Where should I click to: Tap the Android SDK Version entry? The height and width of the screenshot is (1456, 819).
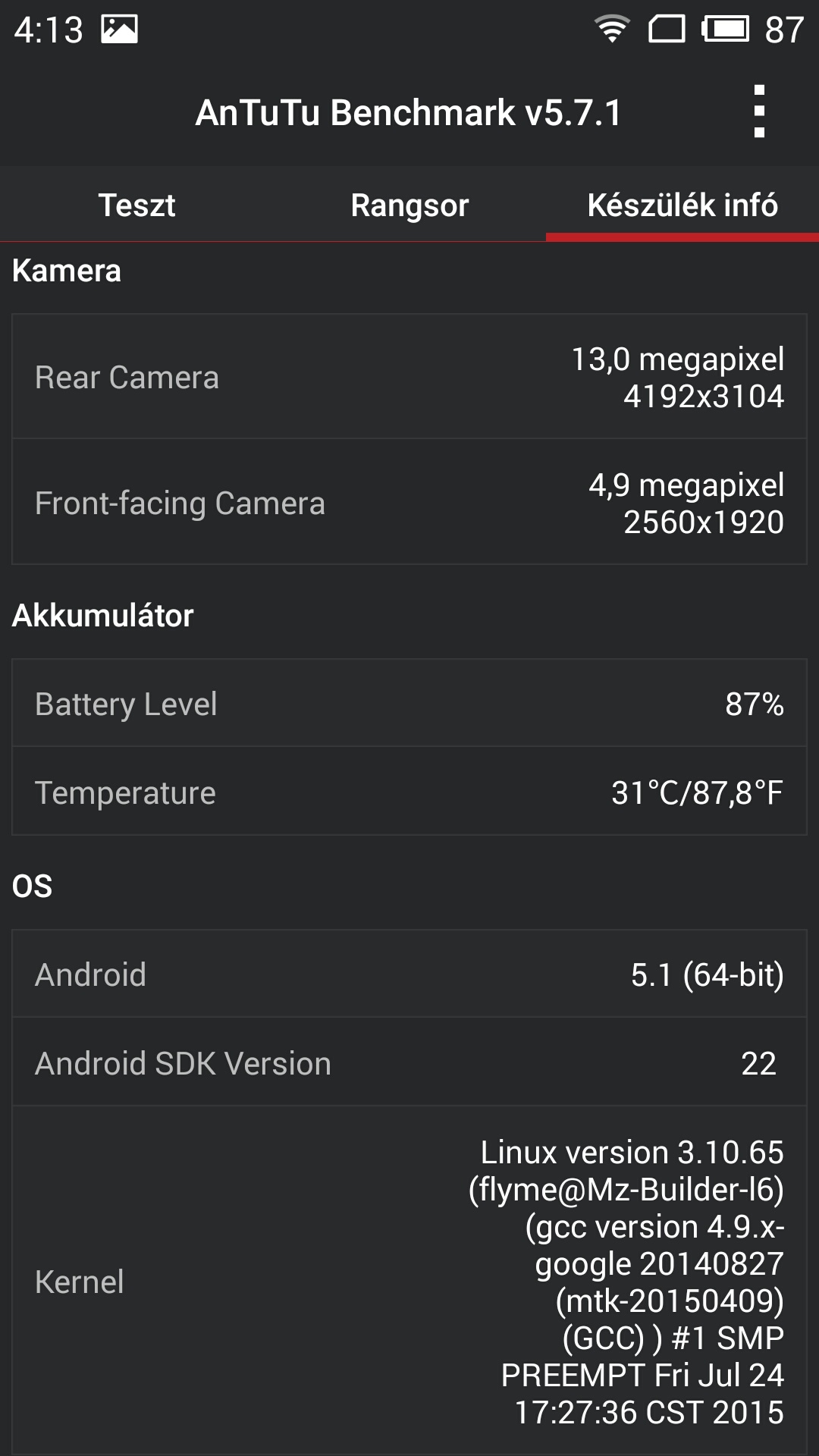click(409, 1063)
